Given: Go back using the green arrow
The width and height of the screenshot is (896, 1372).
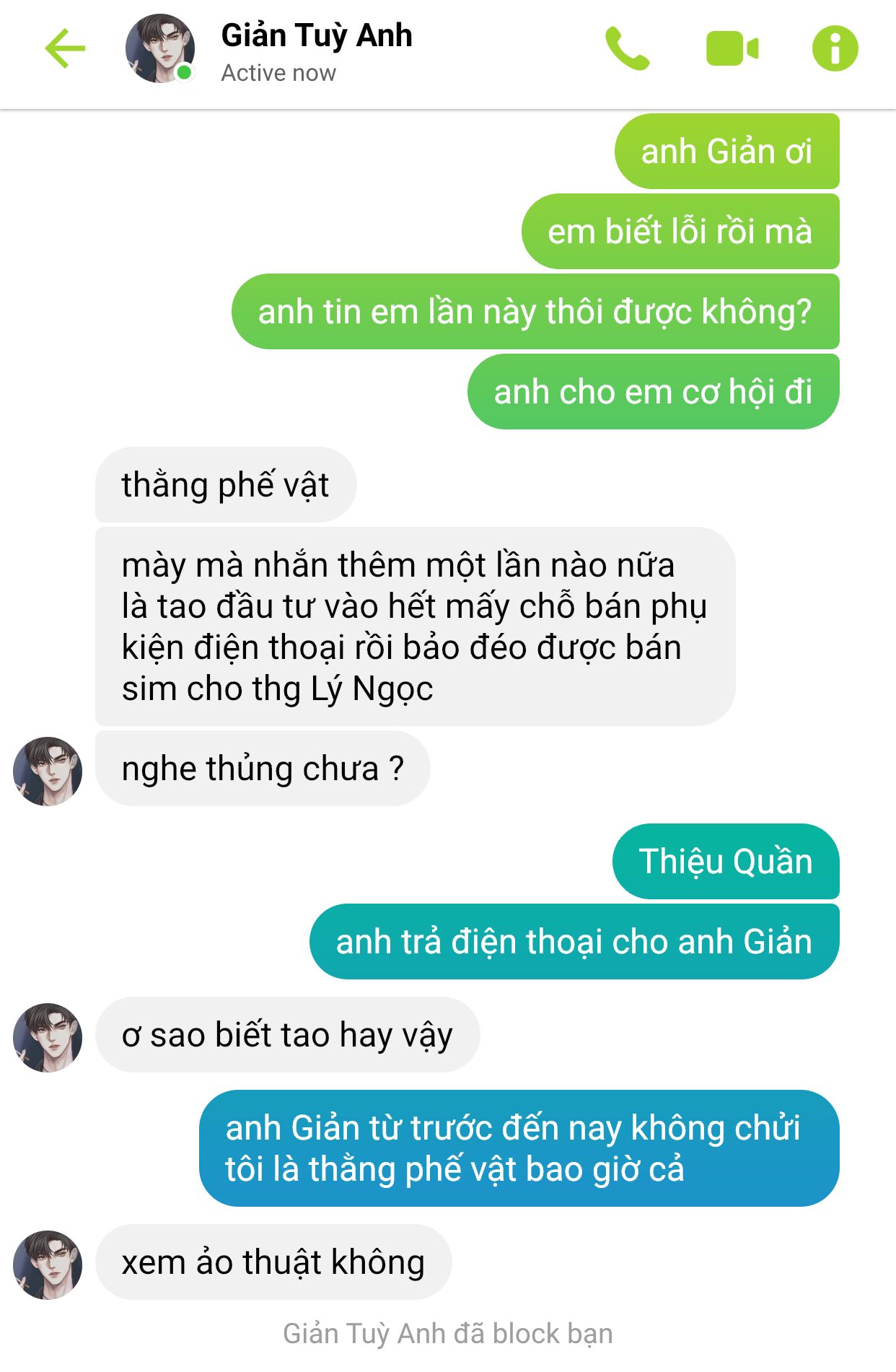Looking at the screenshot, I should tap(65, 48).
